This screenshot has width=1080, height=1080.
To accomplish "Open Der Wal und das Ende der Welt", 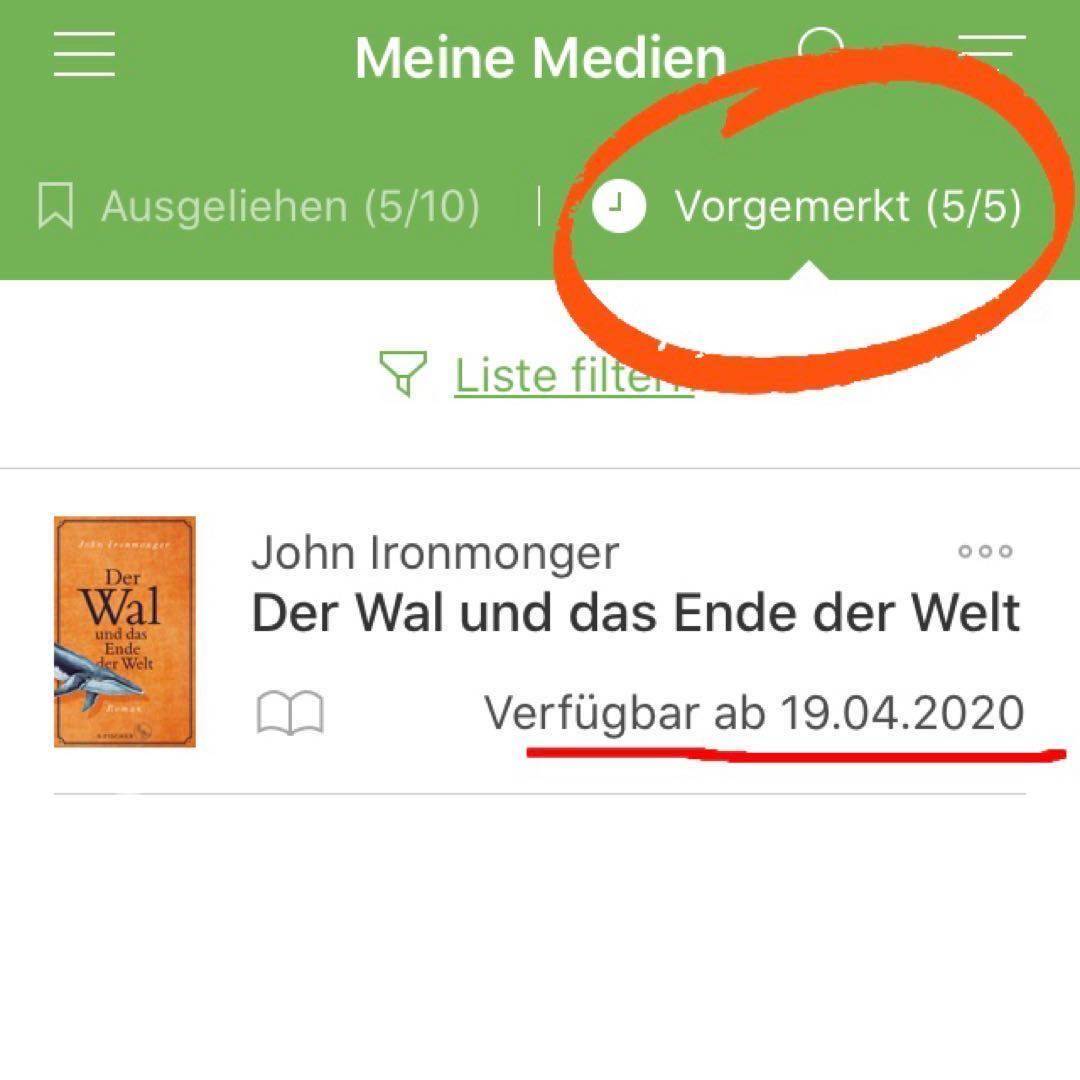I will coord(635,613).
